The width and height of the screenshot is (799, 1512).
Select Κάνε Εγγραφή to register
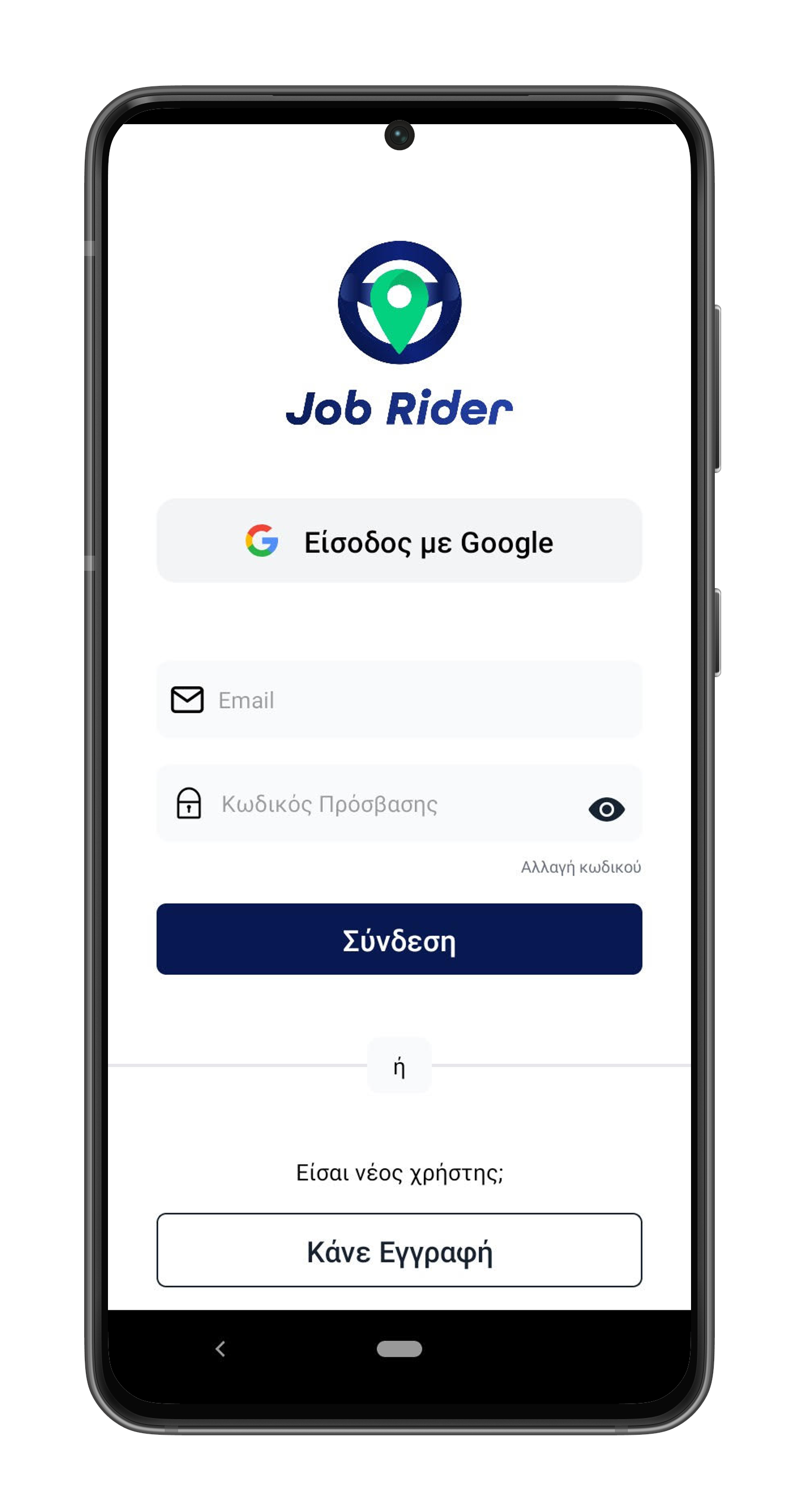click(x=399, y=1250)
